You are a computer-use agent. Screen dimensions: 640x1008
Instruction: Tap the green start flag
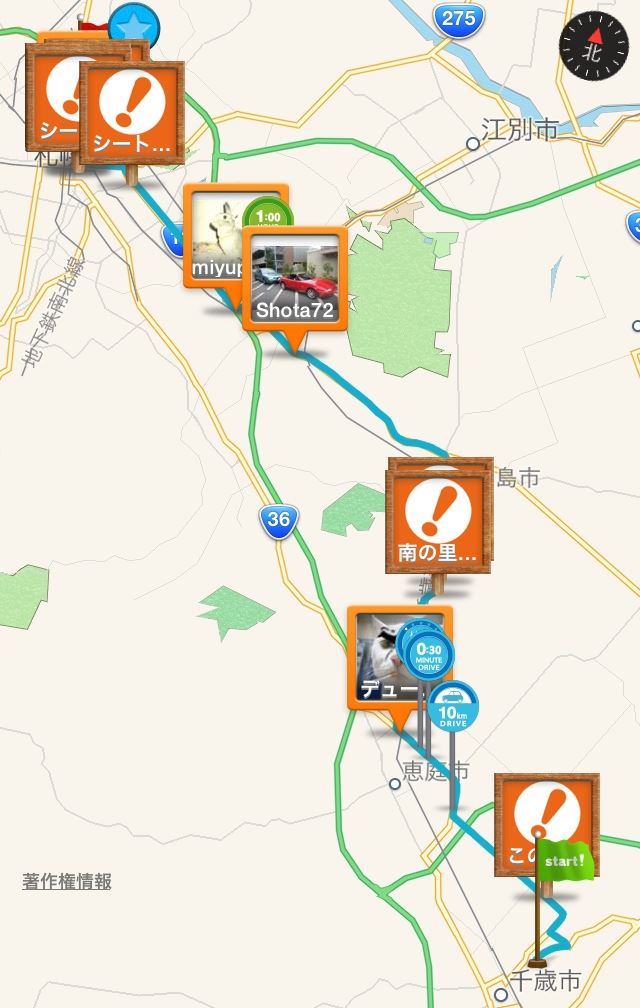(x=566, y=860)
